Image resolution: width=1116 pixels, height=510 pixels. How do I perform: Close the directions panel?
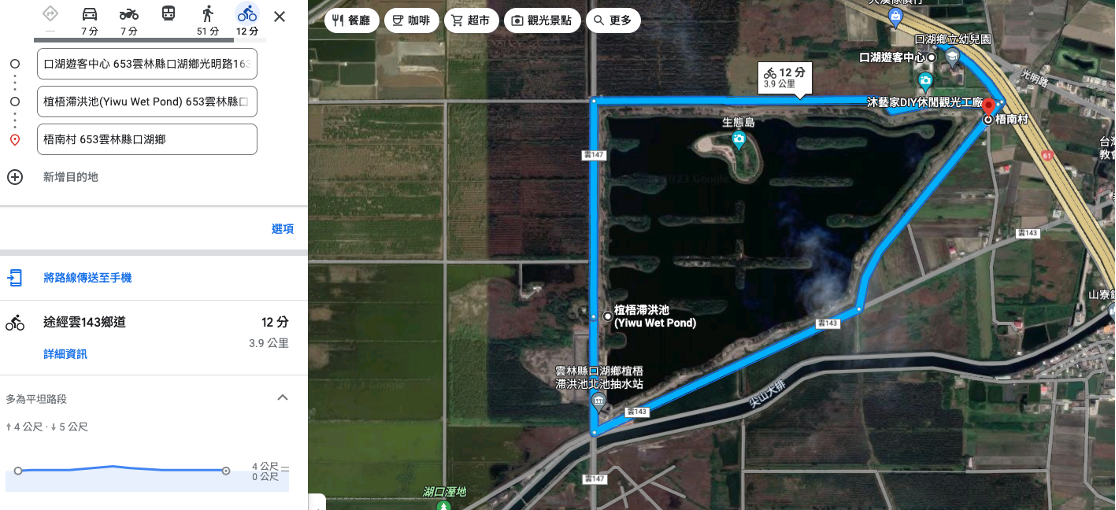(279, 17)
